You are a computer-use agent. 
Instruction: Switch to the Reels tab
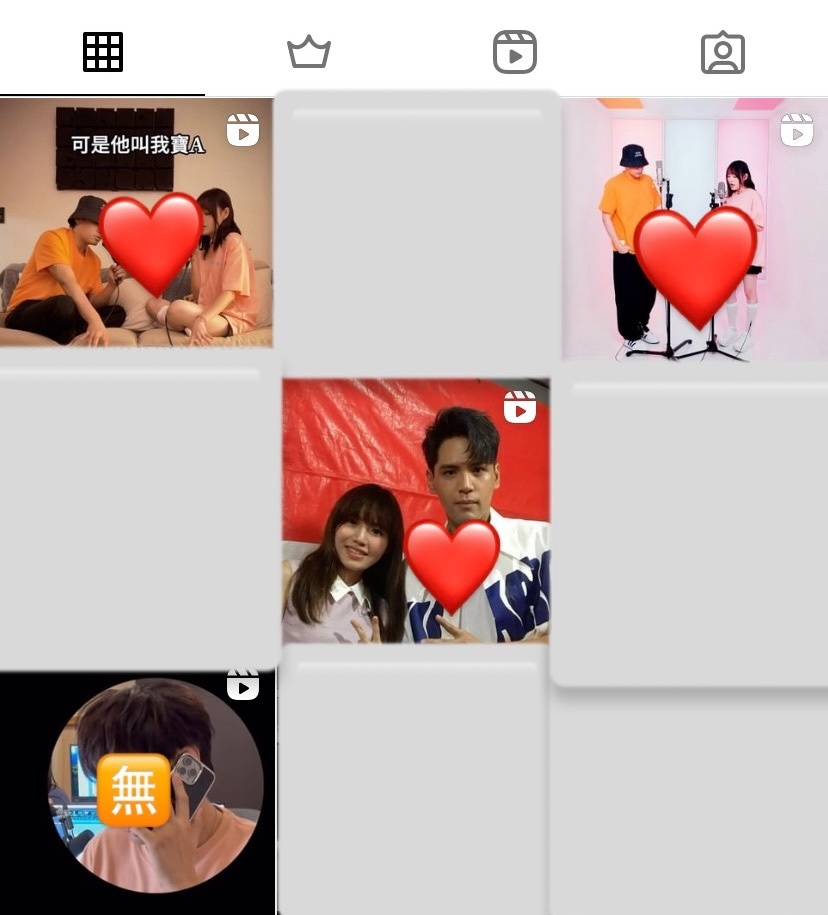515,52
